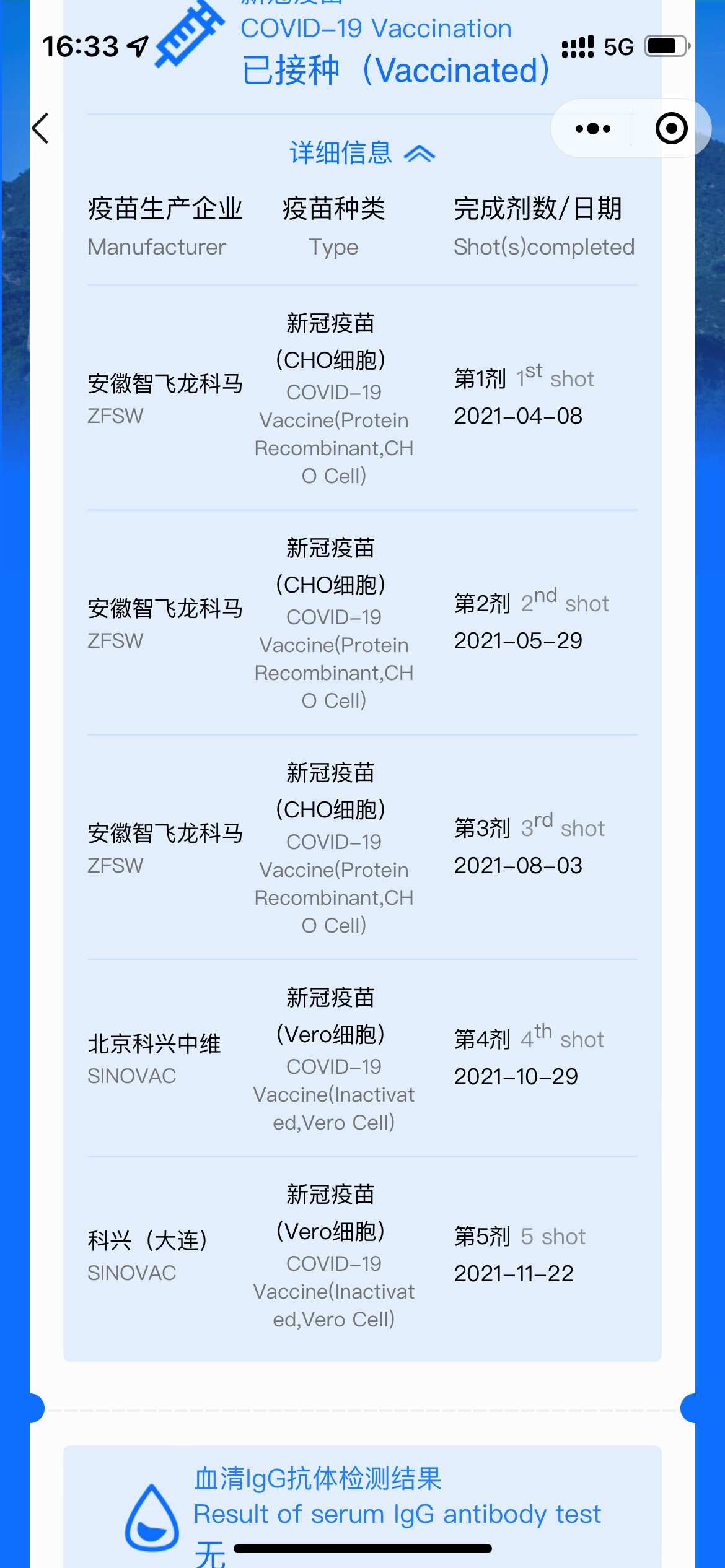This screenshot has width=725, height=1568.
Task: Tap the location arrow icon in the status bar
Action: (x=136, y=45)
